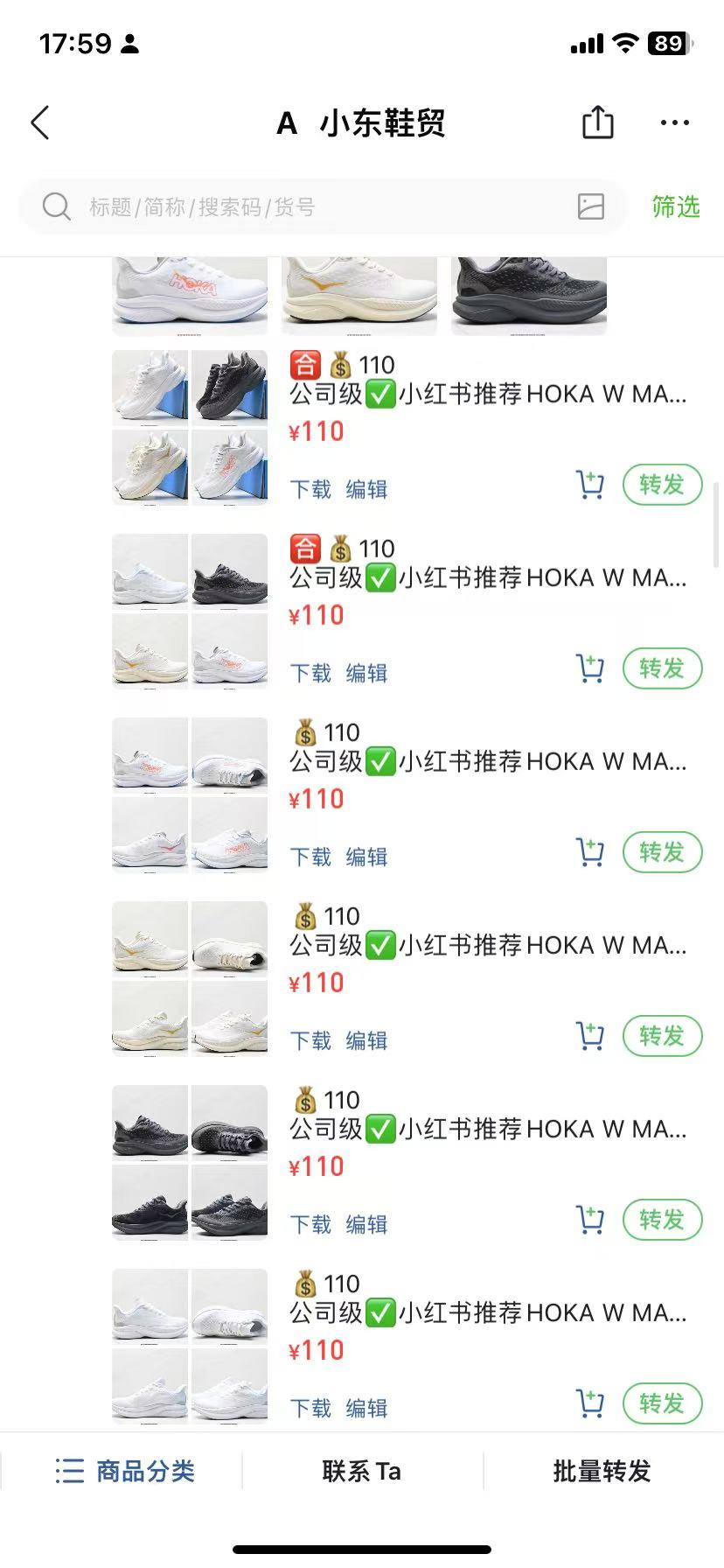Download images of the all-black shoes listing
The height and width of the screenshot is (1568, 724).
310,1224
